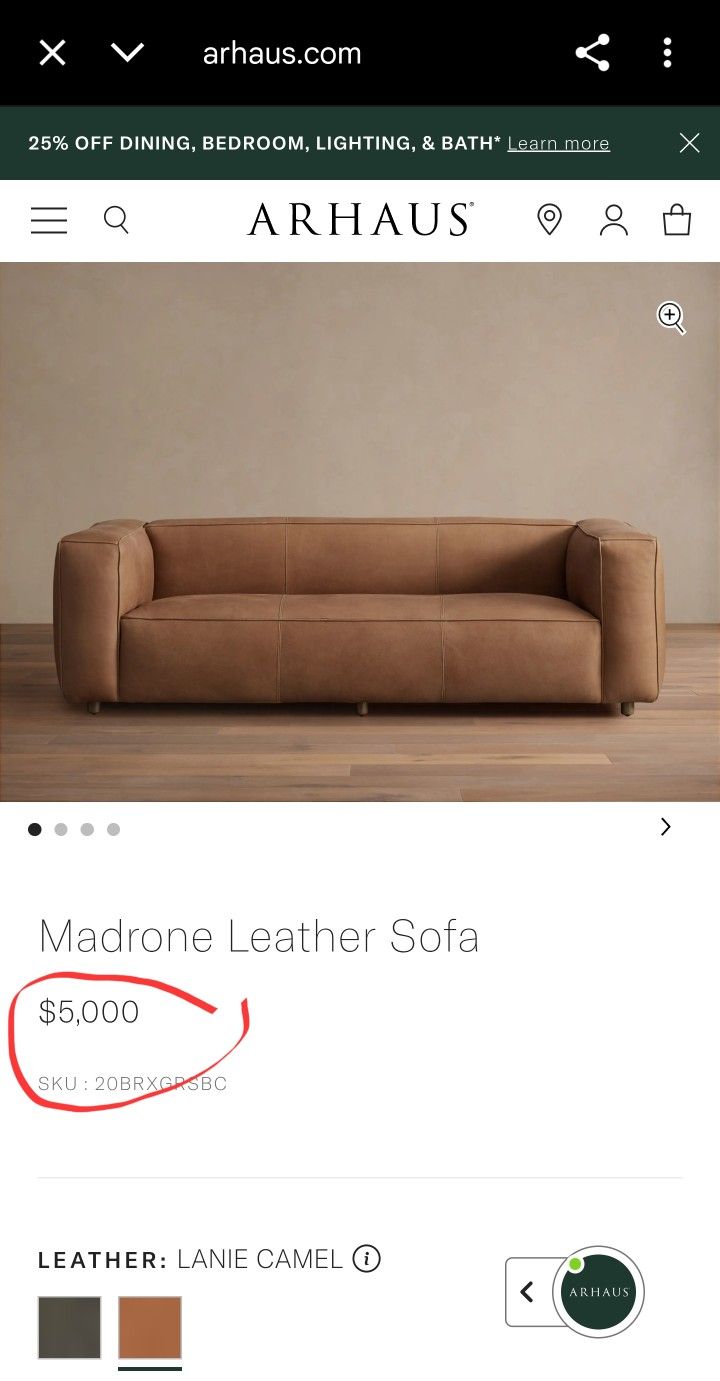Select the second carousel dot

61,828
